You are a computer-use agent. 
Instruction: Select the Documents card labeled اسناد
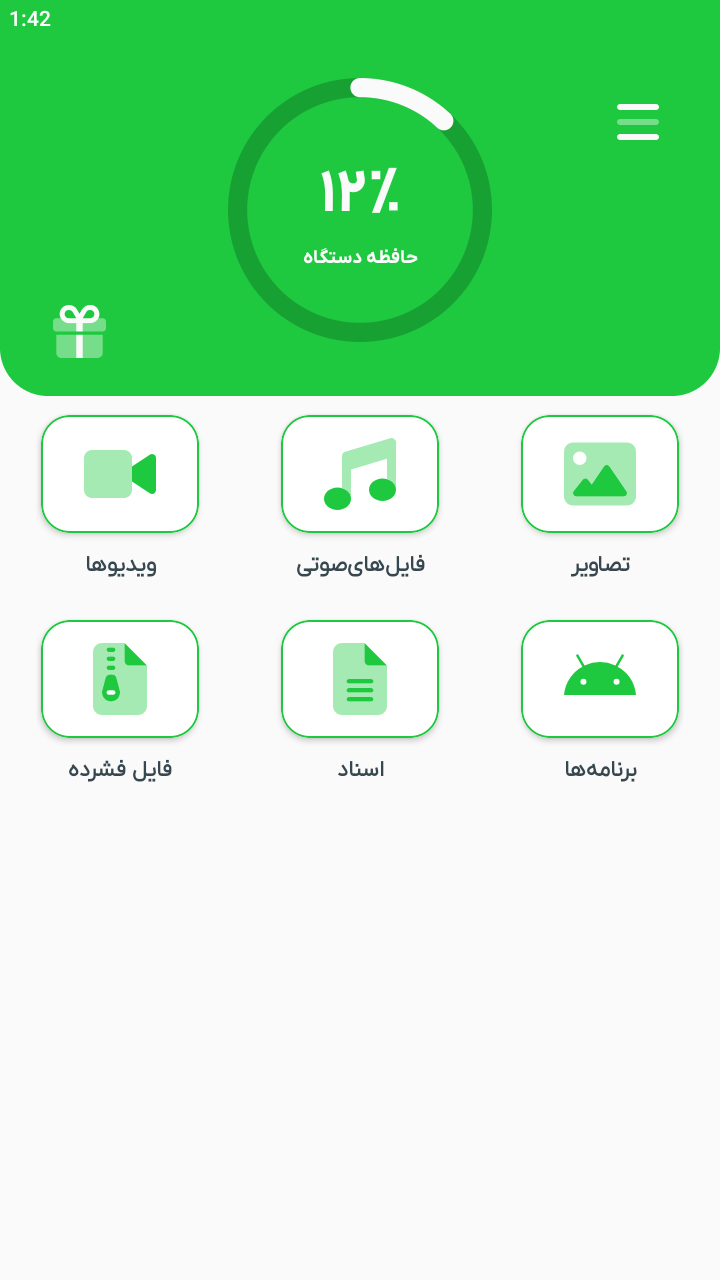pos(360,678)
